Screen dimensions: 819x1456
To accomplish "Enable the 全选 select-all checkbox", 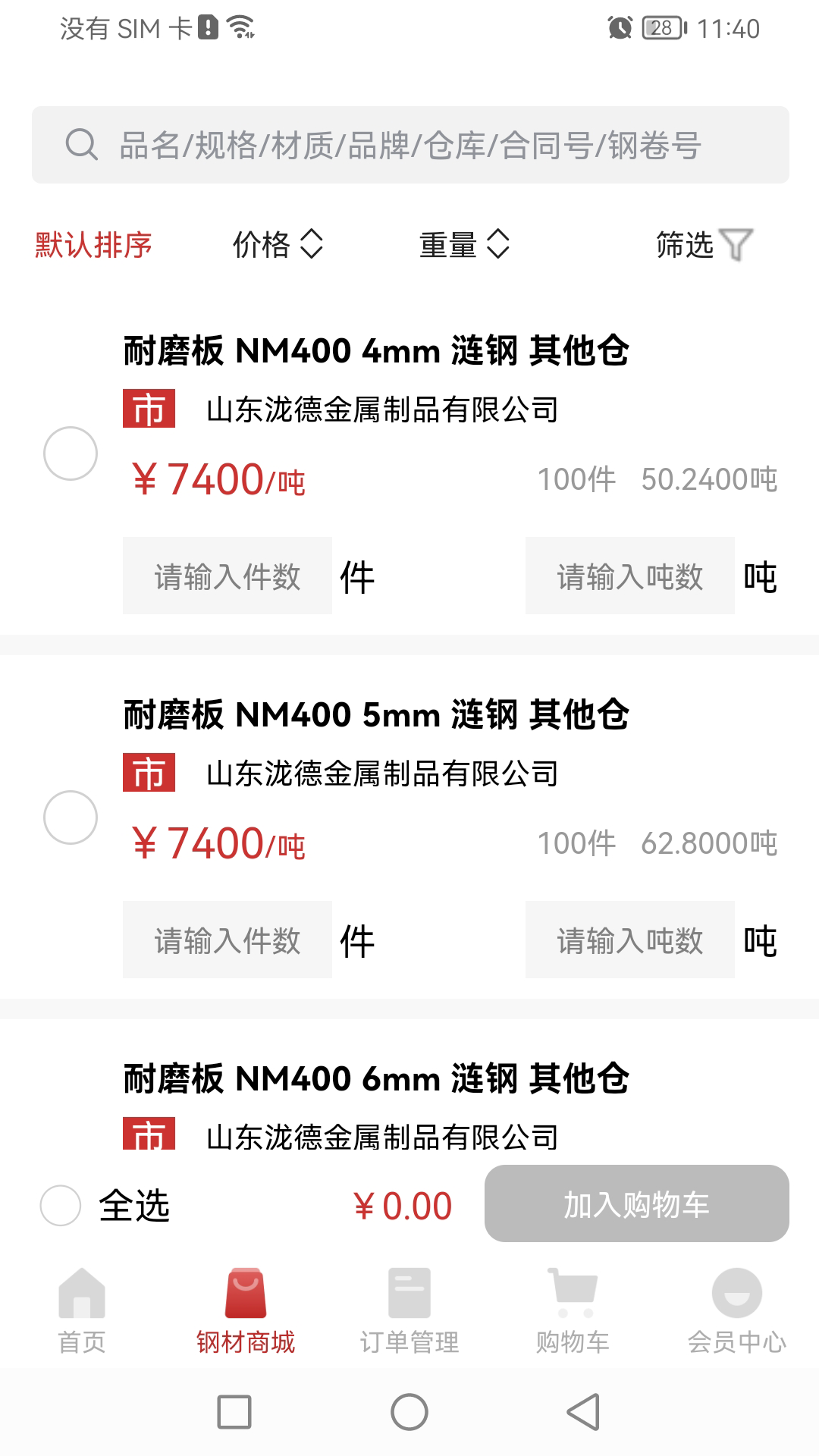I will (x=61, y=1205).
